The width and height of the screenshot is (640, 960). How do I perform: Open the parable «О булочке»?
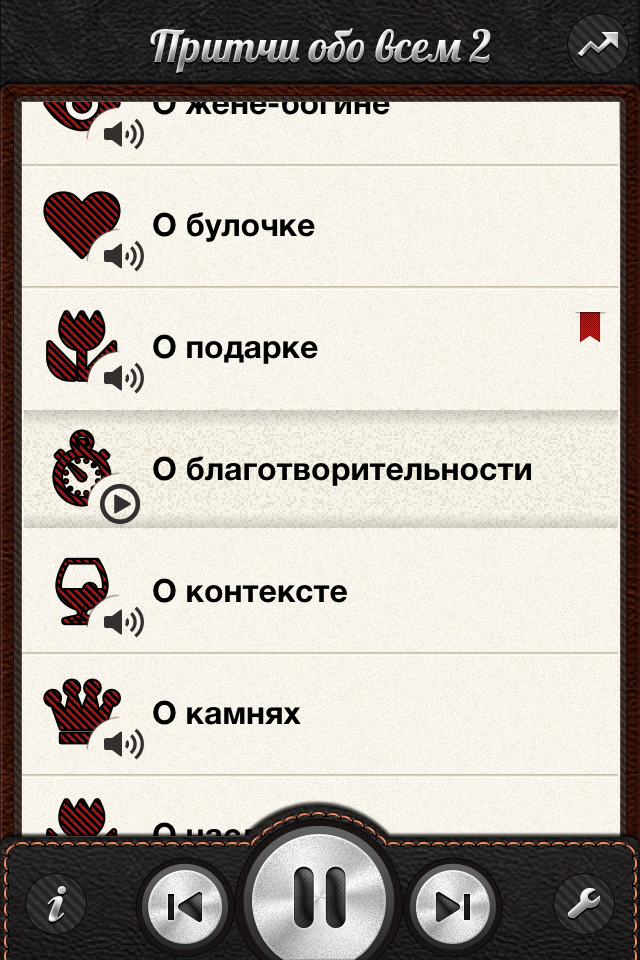point(233,226)
